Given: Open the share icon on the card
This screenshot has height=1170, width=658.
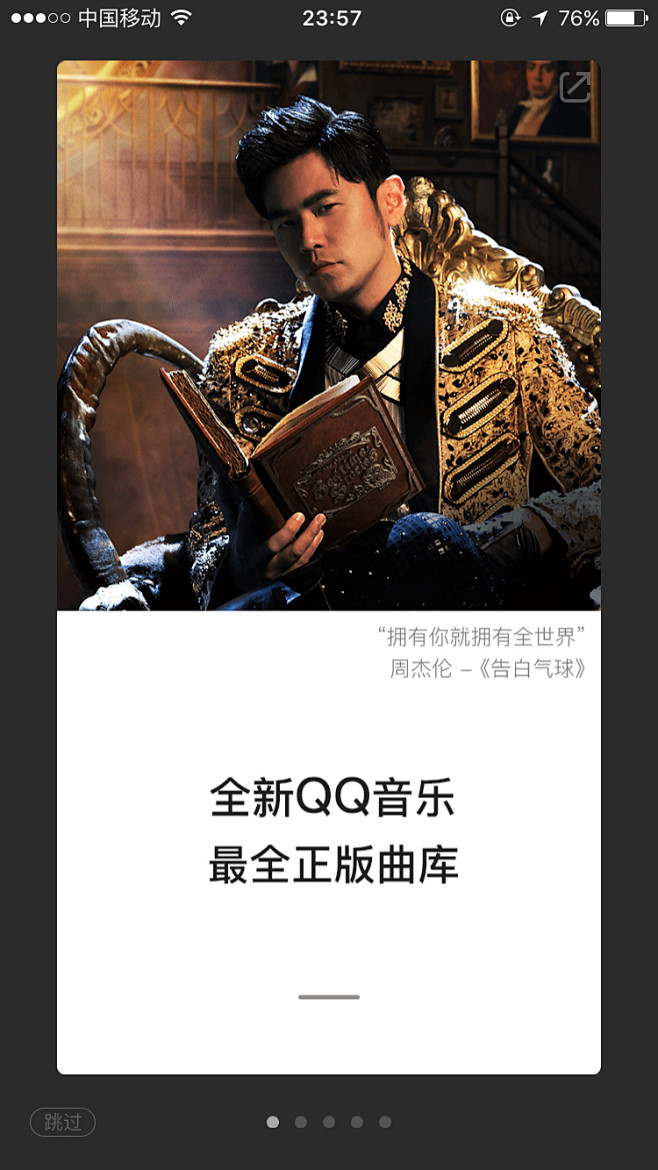Looking at the screenshot, I should point(575,87).
